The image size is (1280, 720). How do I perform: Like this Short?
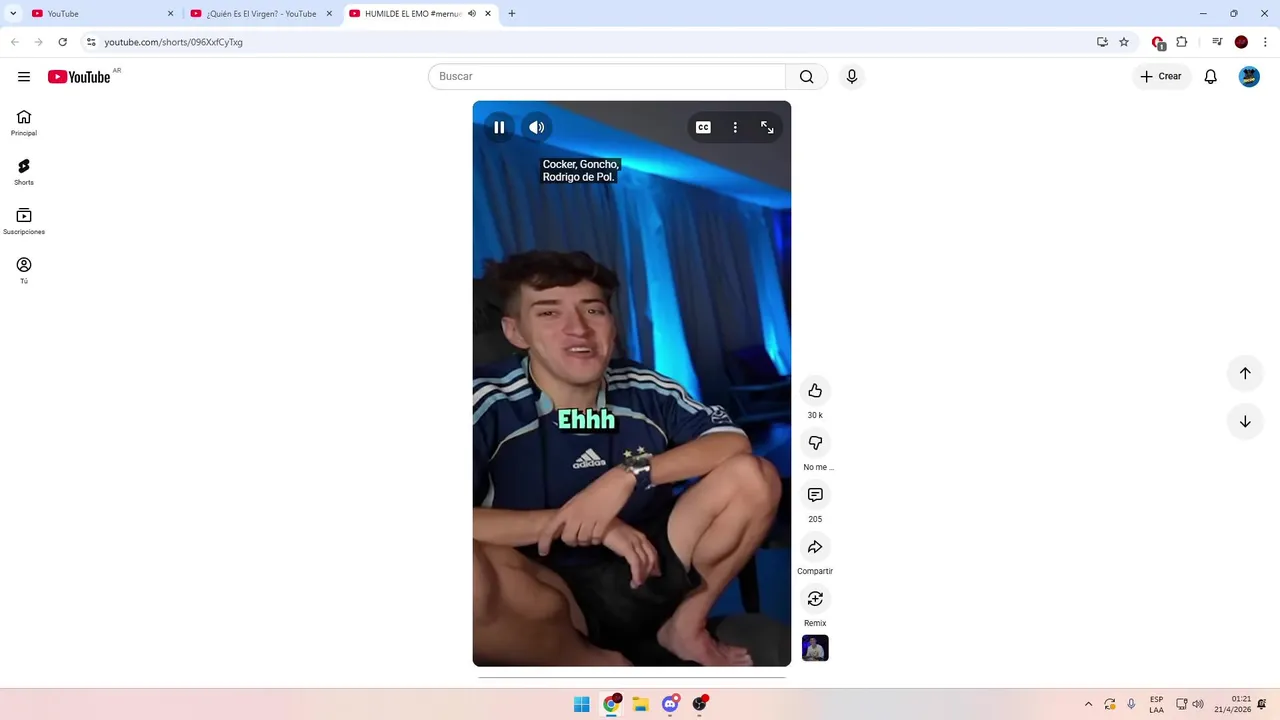click(815, 391)
